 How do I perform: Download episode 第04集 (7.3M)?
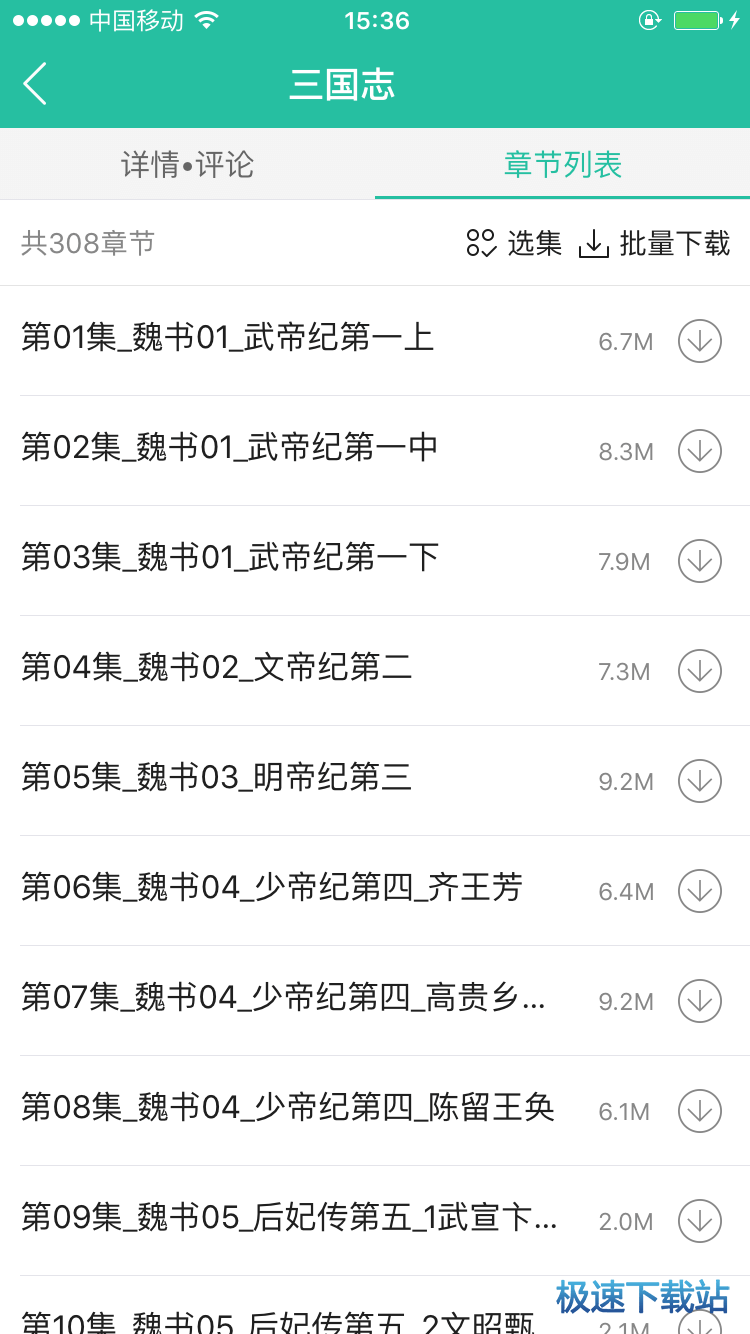(700, 671)
